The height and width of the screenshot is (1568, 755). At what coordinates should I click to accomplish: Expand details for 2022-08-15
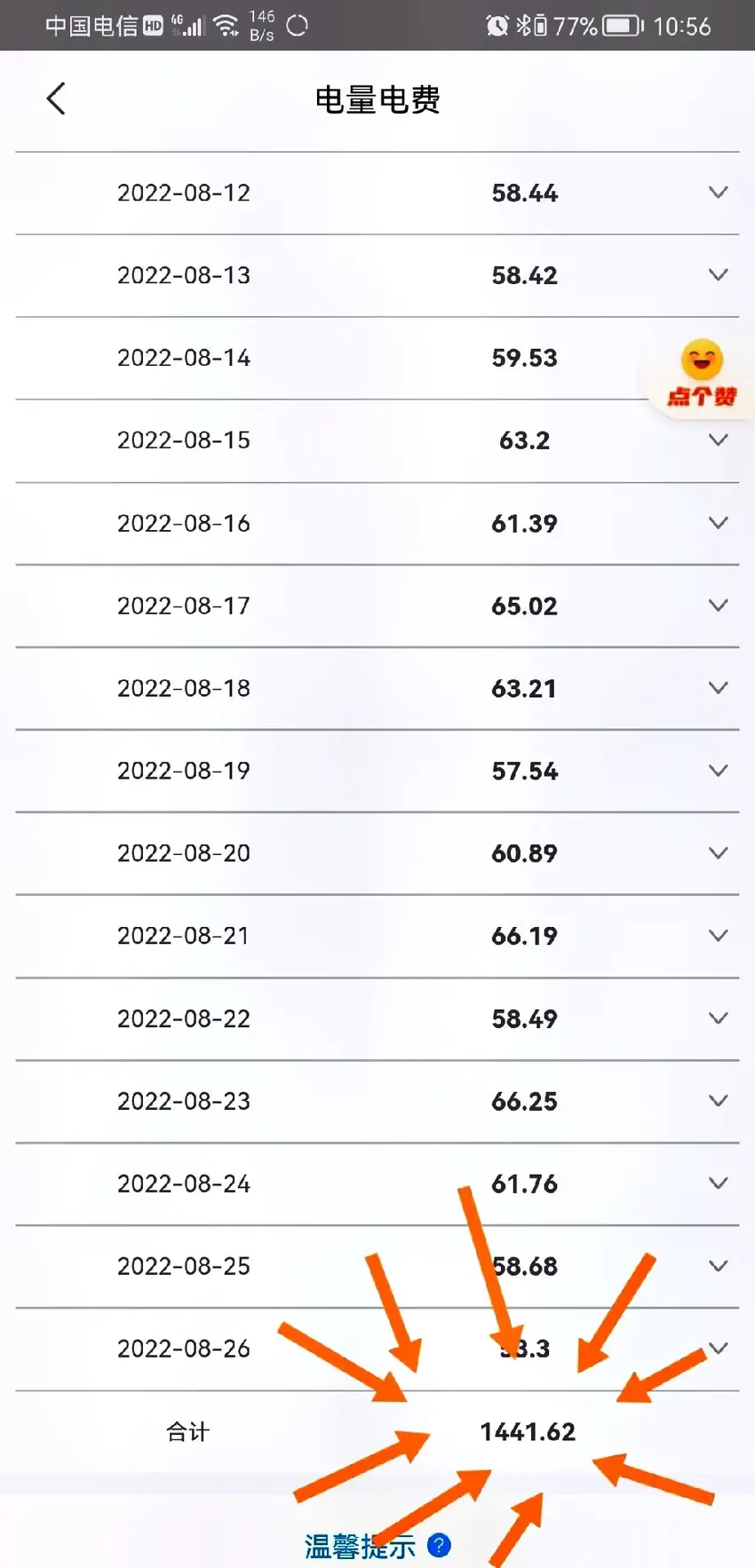718,440
